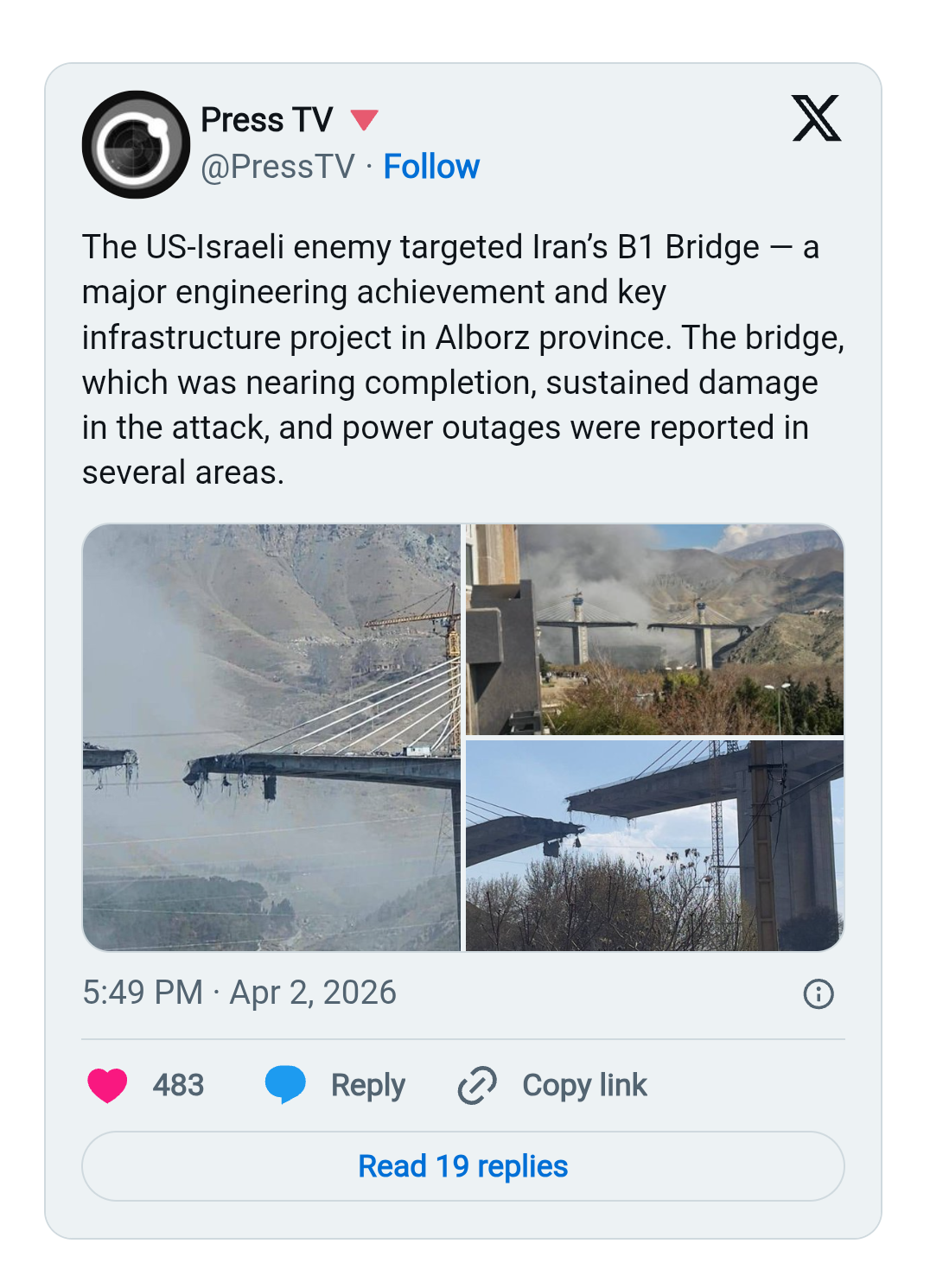Copy link to this tweet
The height and width of the screenshot is (1288, 930).
tap(553, 1085)
